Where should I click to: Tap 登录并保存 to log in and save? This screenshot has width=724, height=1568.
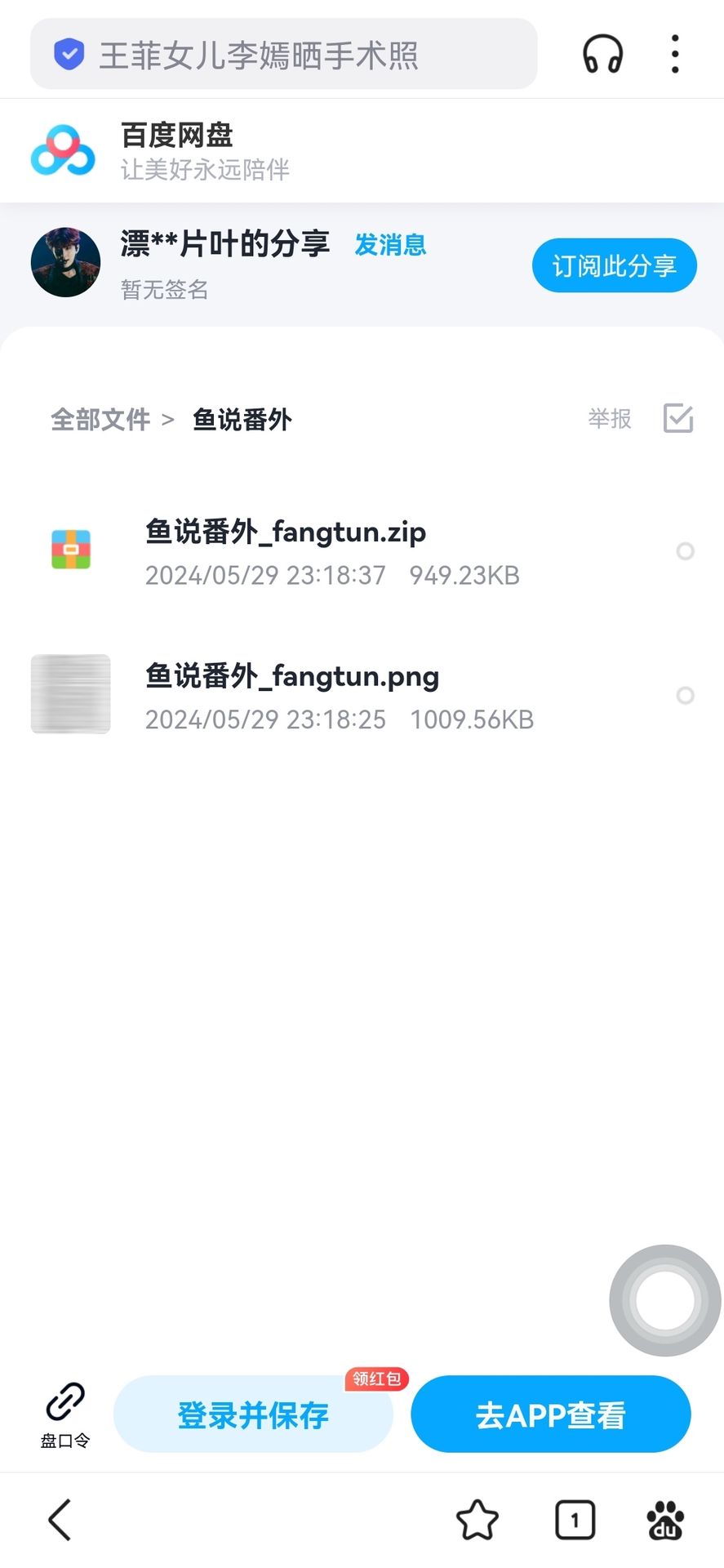[253, 1414]
